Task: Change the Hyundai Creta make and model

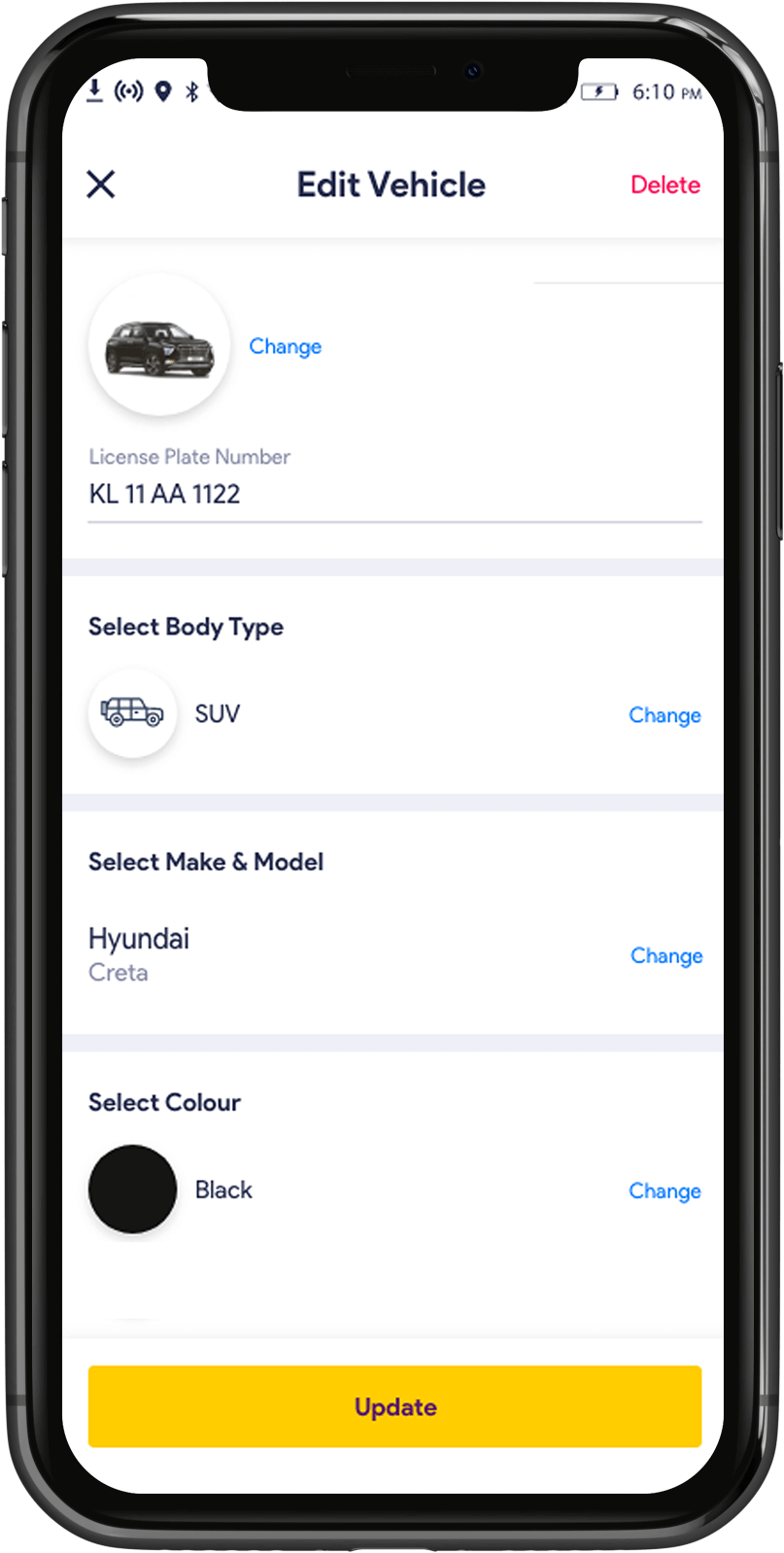Action: pyautogui.click(x=665, y=955)
